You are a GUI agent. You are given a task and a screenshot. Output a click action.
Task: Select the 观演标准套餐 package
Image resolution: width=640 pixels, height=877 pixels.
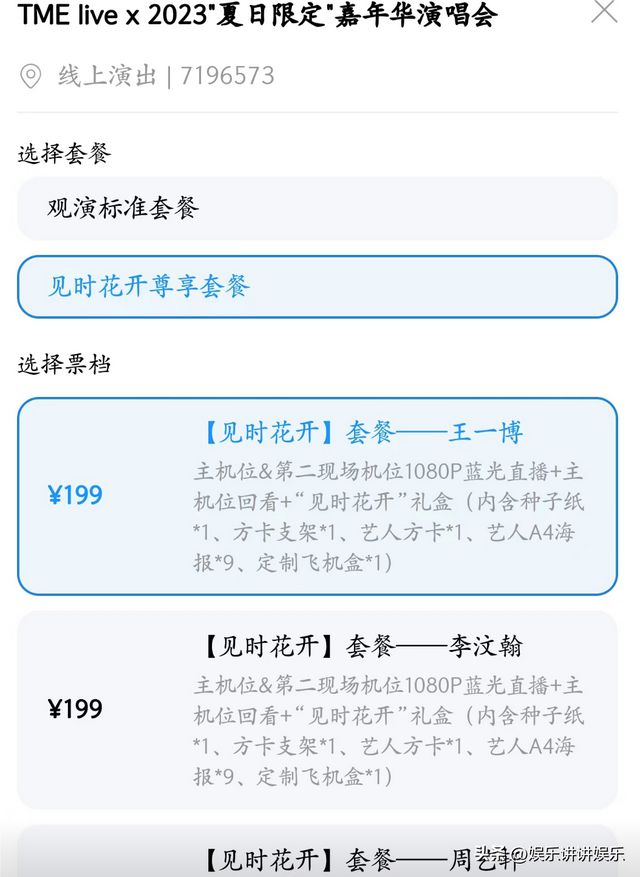coord(317,208)
